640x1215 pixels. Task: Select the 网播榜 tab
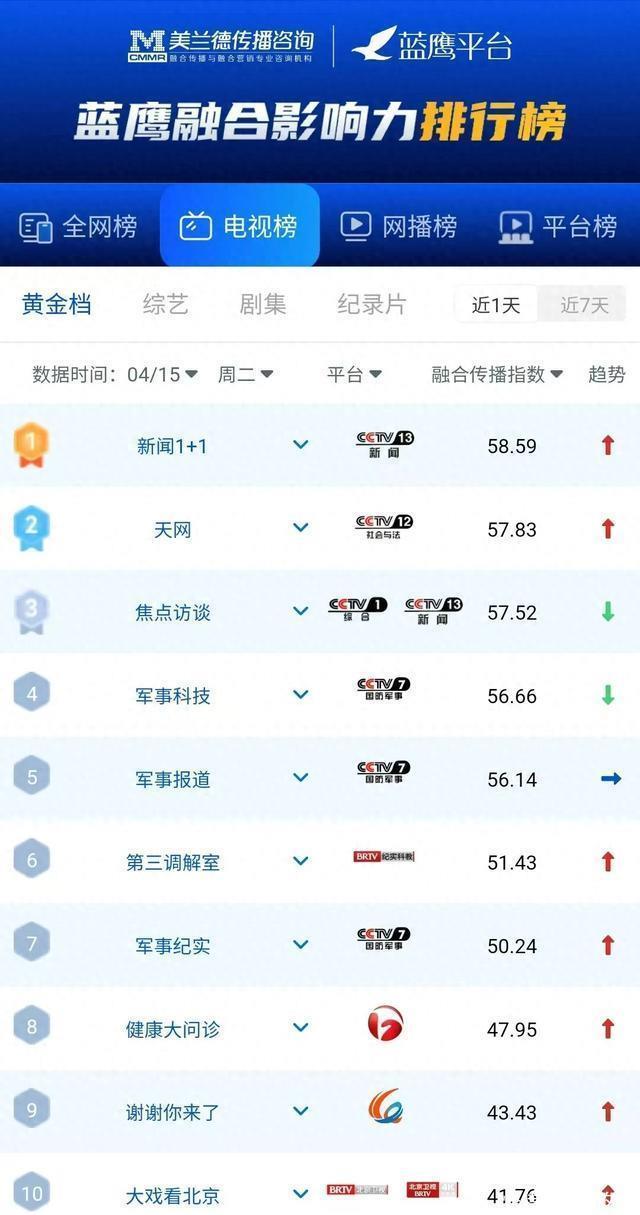398,227
